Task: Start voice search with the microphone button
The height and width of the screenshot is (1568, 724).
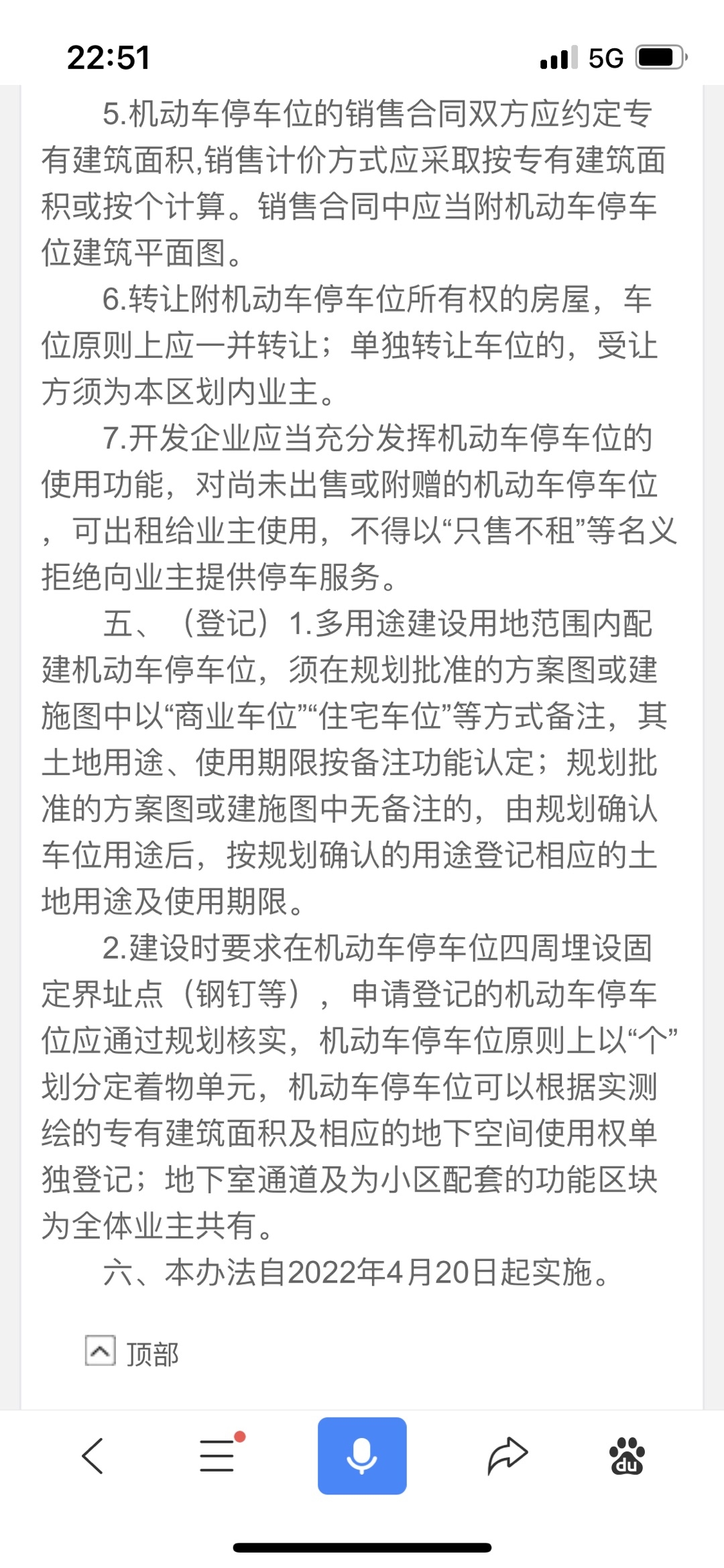Action: click(x=362, y=1456)
